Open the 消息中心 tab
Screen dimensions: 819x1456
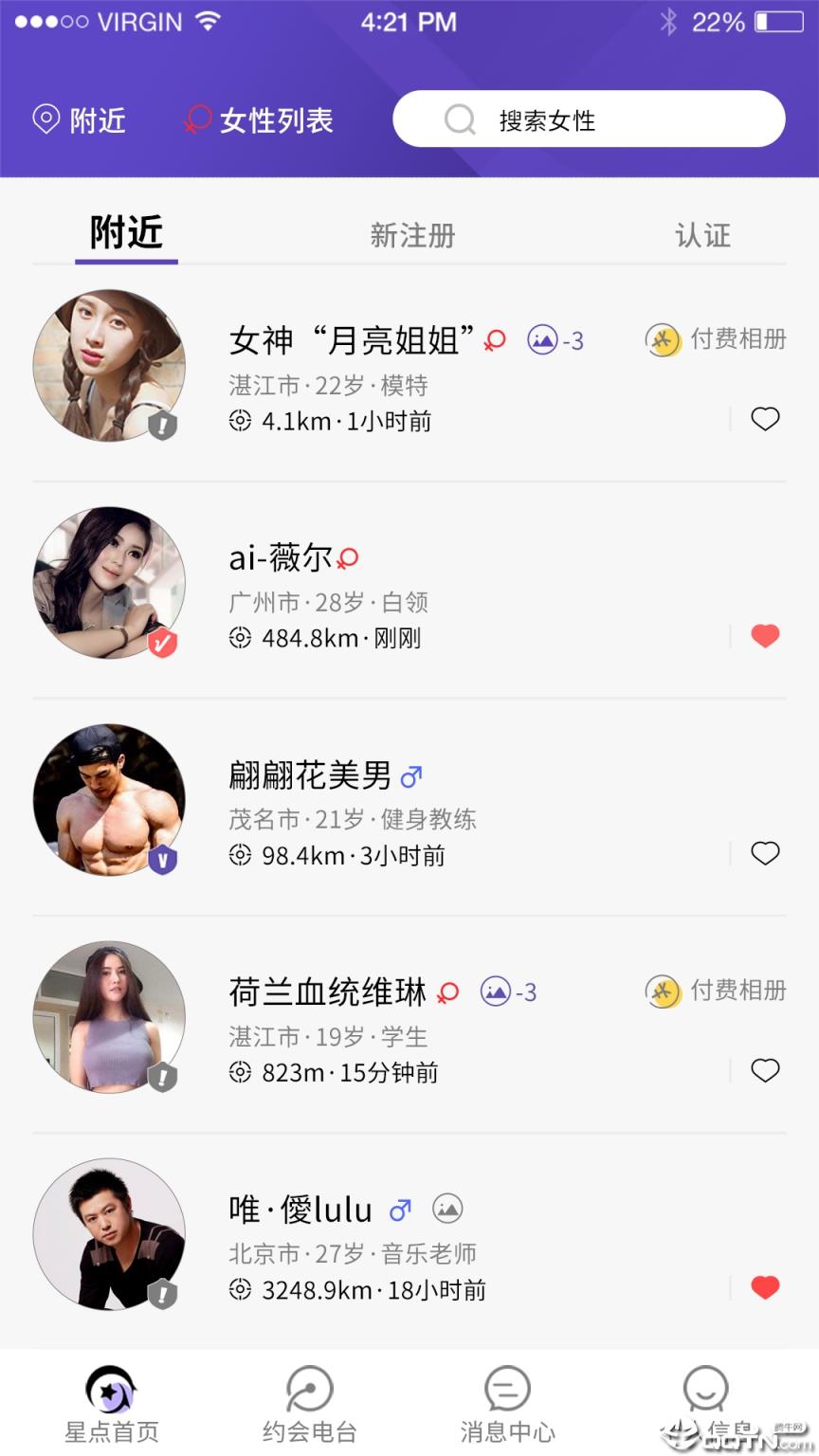[x=507, y=1403]
